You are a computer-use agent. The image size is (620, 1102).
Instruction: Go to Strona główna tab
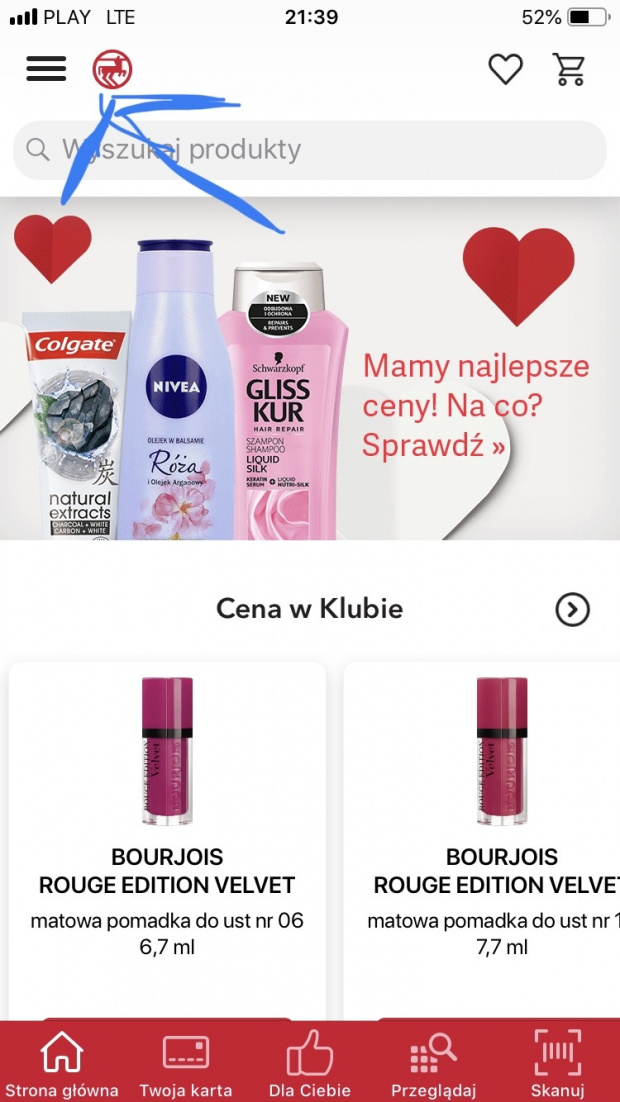pyautogui.click(x=61, y=1066)
